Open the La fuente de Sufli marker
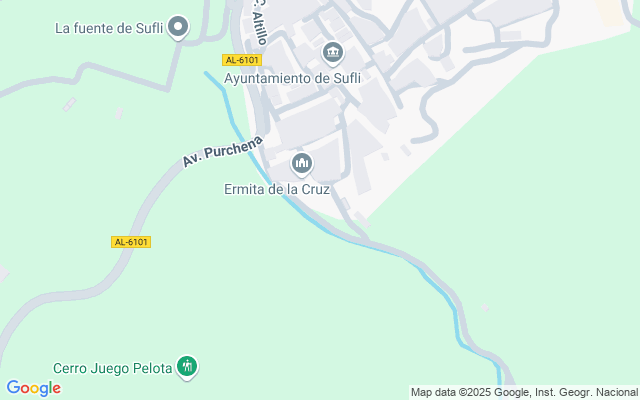Screen dimensions: 640x400 tap(178, 27)
